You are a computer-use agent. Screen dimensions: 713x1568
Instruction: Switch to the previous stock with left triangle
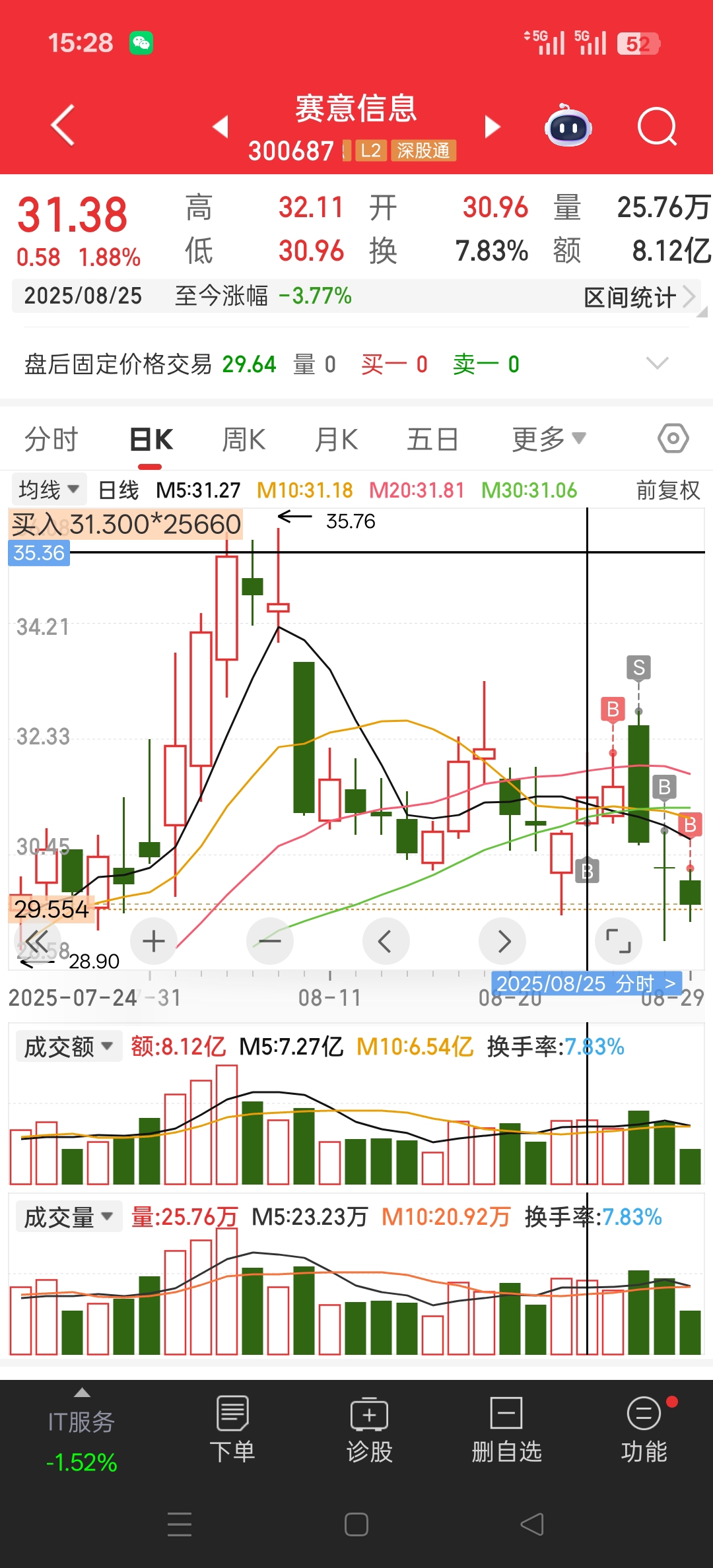pyautogui.click(x=221, y=126)
